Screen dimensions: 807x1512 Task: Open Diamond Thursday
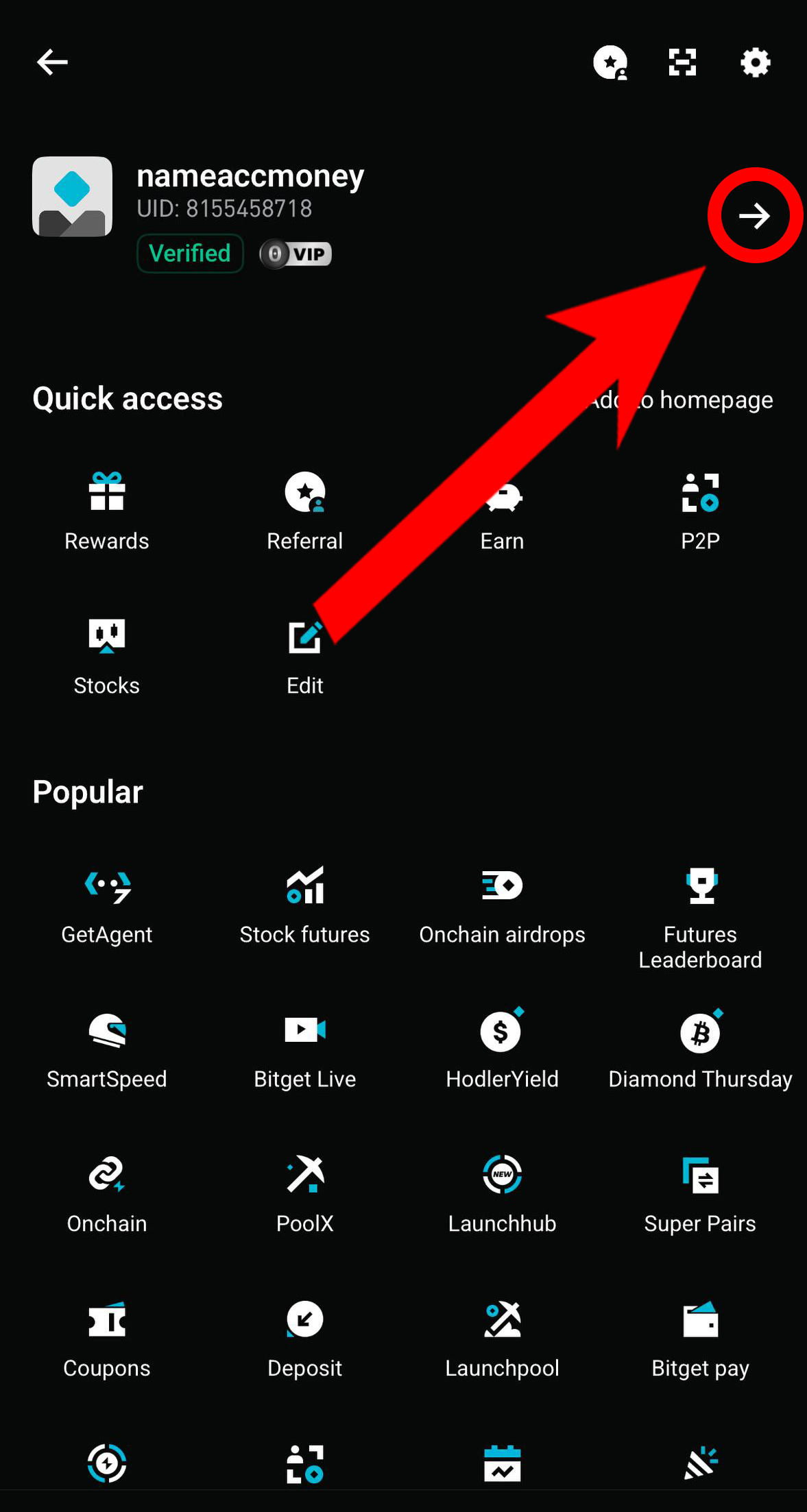(x=700, y=1049)
